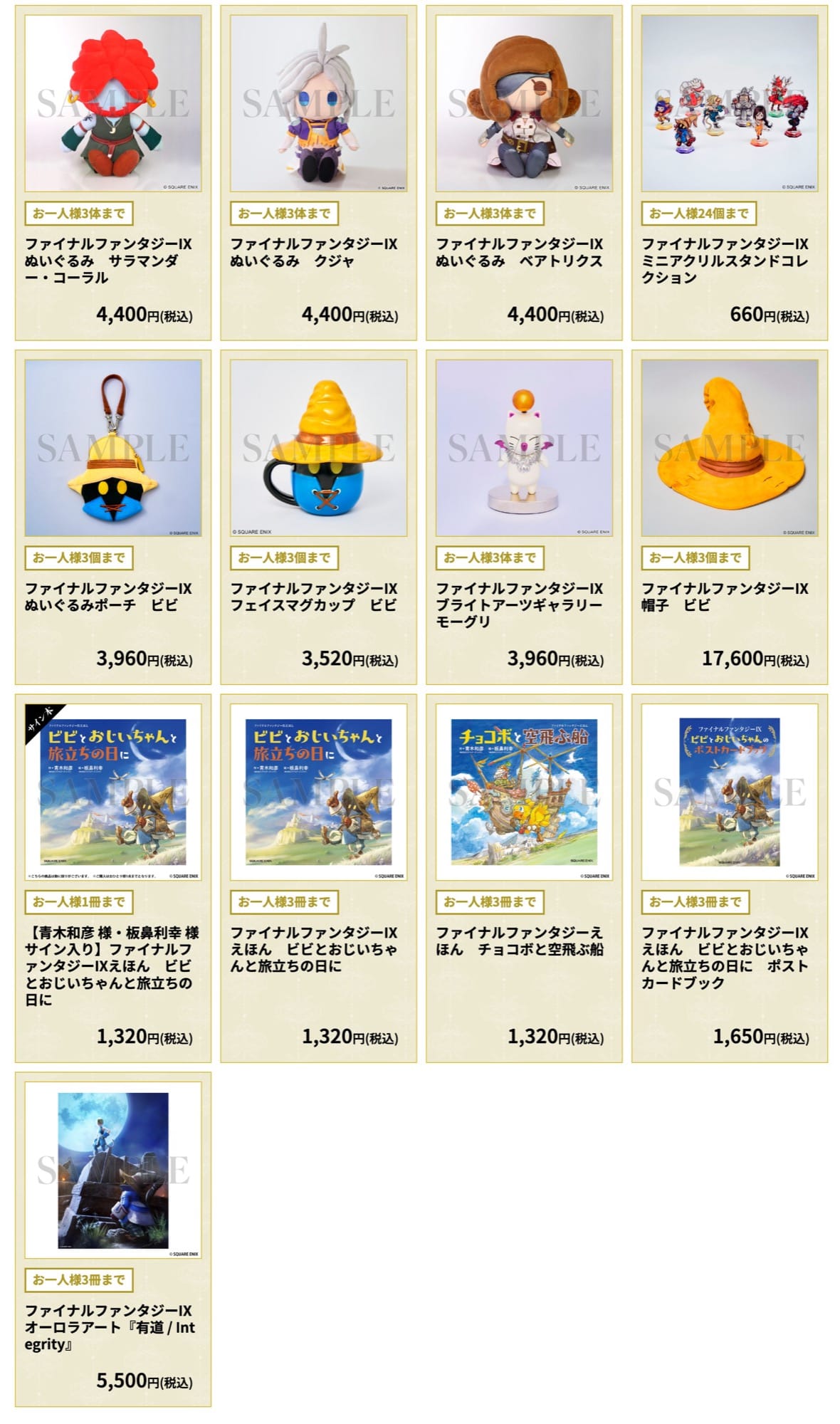Screen dimensions: 840x1424
Task: Open the Aurora Art Integrity product card
Action: pos(112,1239)
